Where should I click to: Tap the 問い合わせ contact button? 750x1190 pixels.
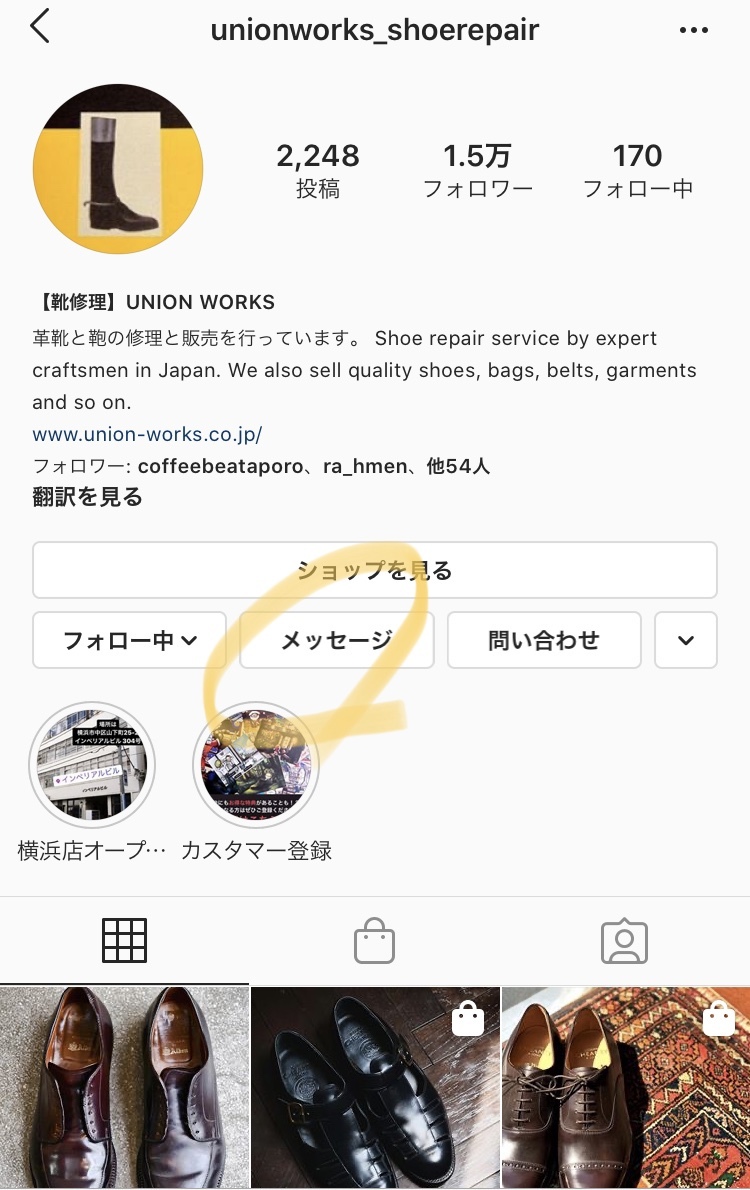[x=544, y=640]
